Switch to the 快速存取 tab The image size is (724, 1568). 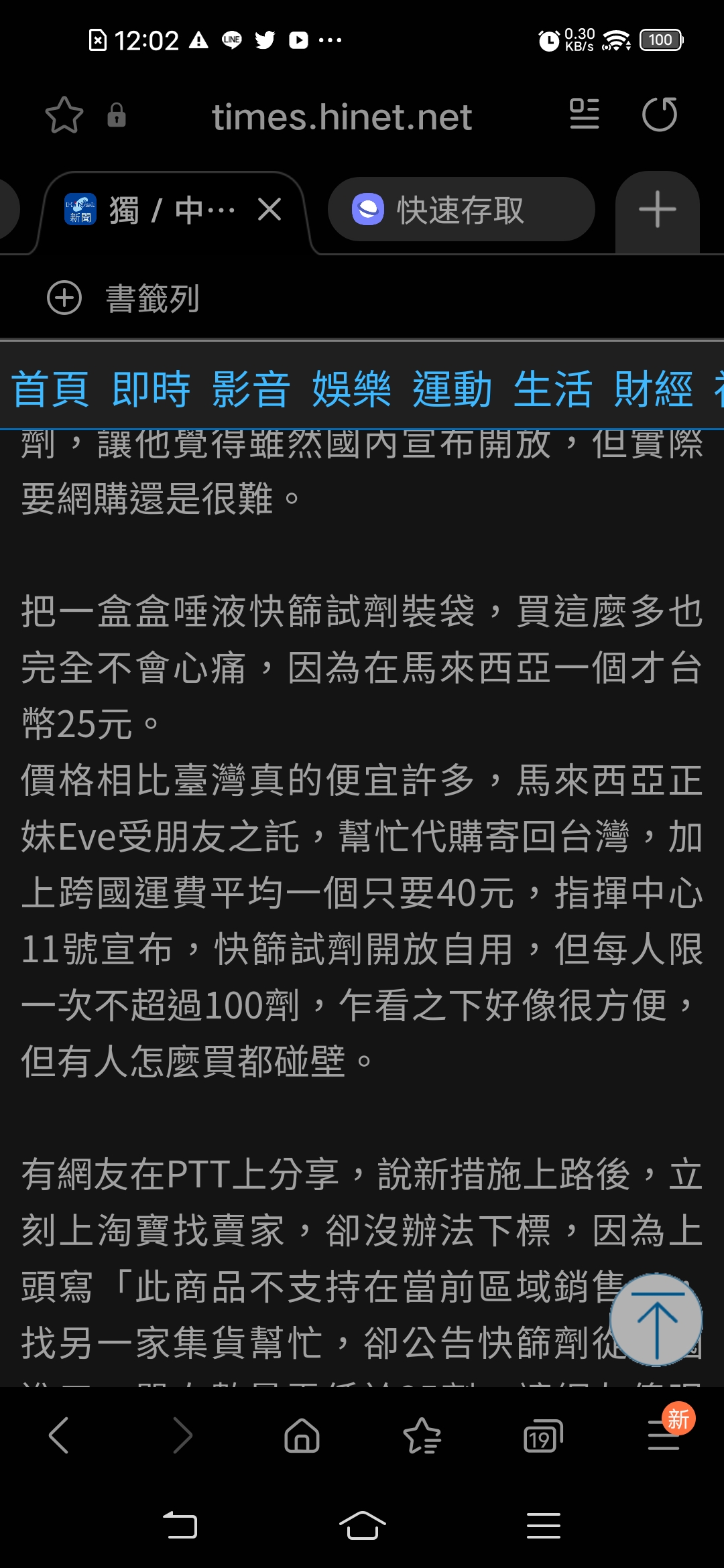tap(461, 210)
